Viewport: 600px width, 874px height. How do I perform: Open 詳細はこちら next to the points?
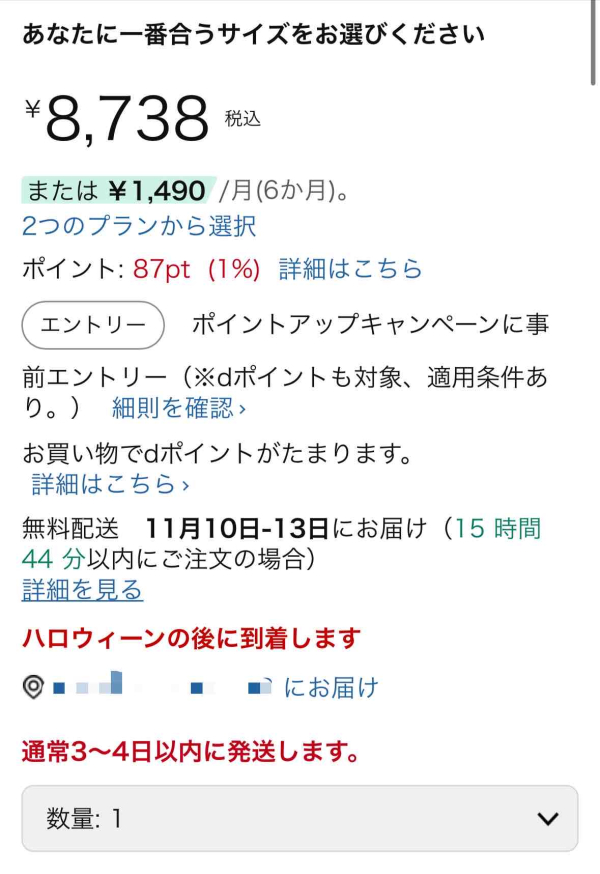pos(350,269)
